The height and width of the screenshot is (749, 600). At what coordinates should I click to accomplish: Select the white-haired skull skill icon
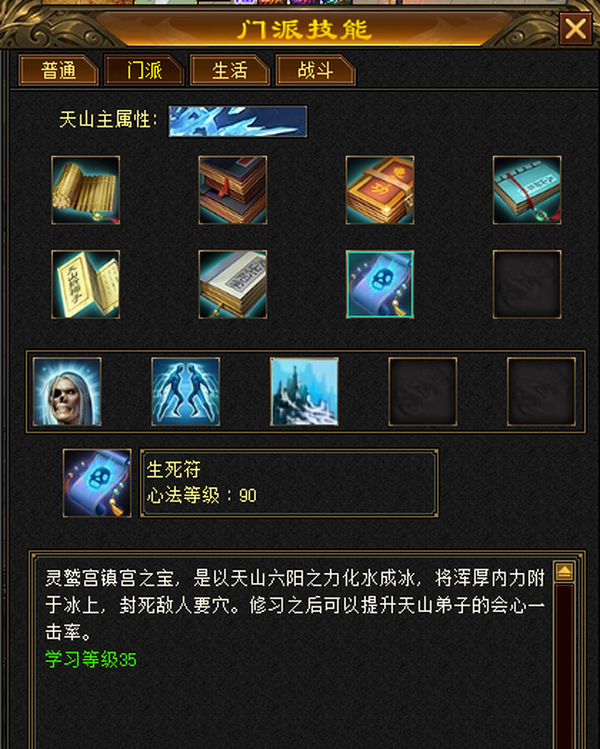[67, 391]
